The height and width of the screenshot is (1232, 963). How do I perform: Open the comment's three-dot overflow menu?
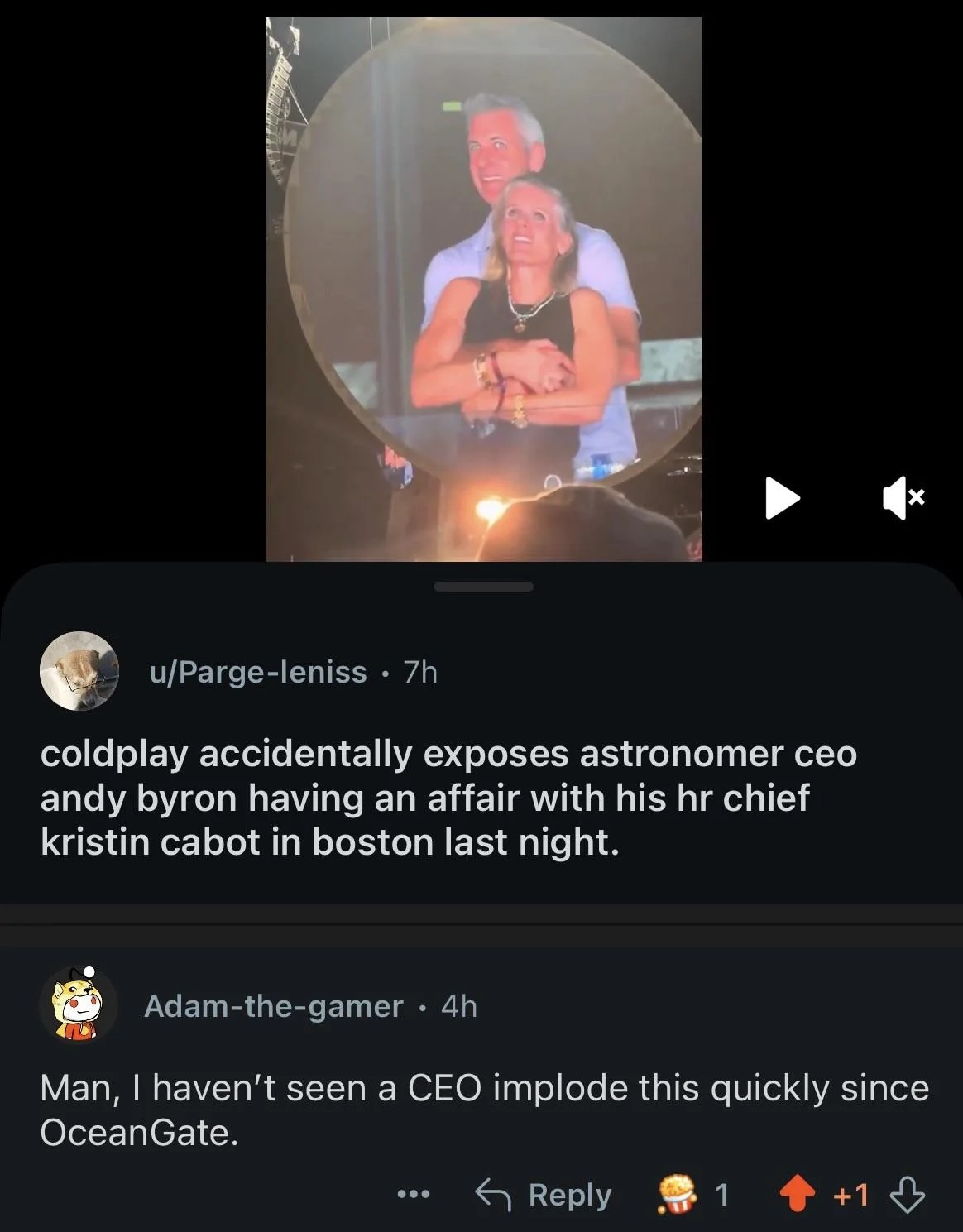413,1195
